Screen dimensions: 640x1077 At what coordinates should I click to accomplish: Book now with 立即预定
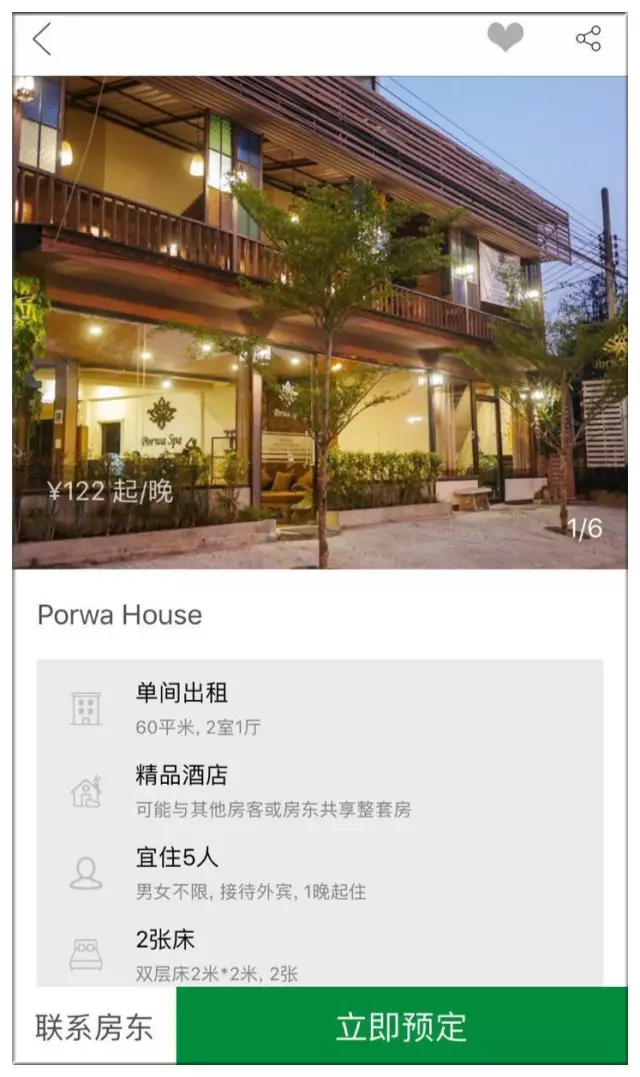402,1027
